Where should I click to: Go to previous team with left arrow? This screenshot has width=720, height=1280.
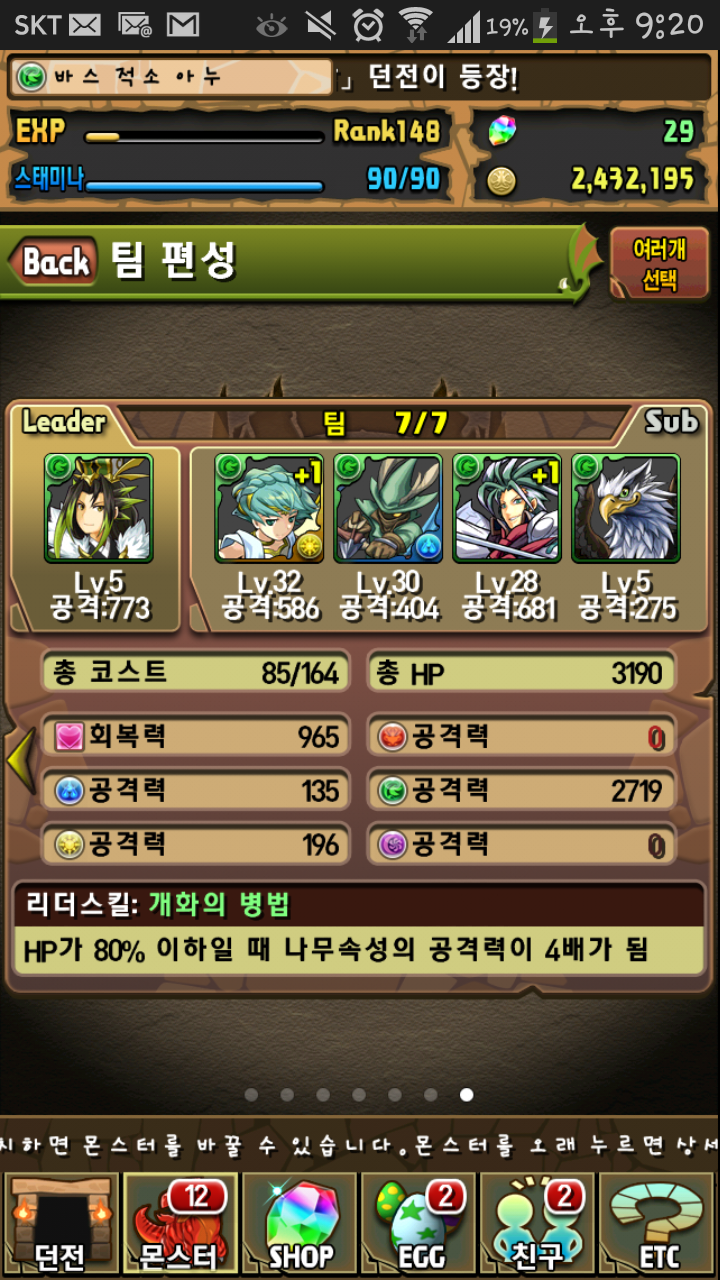click(20, 760)
